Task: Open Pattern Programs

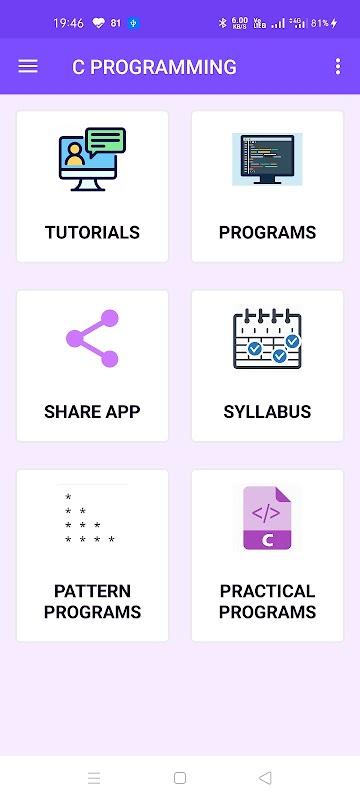Action: click(x=92, y=556)
